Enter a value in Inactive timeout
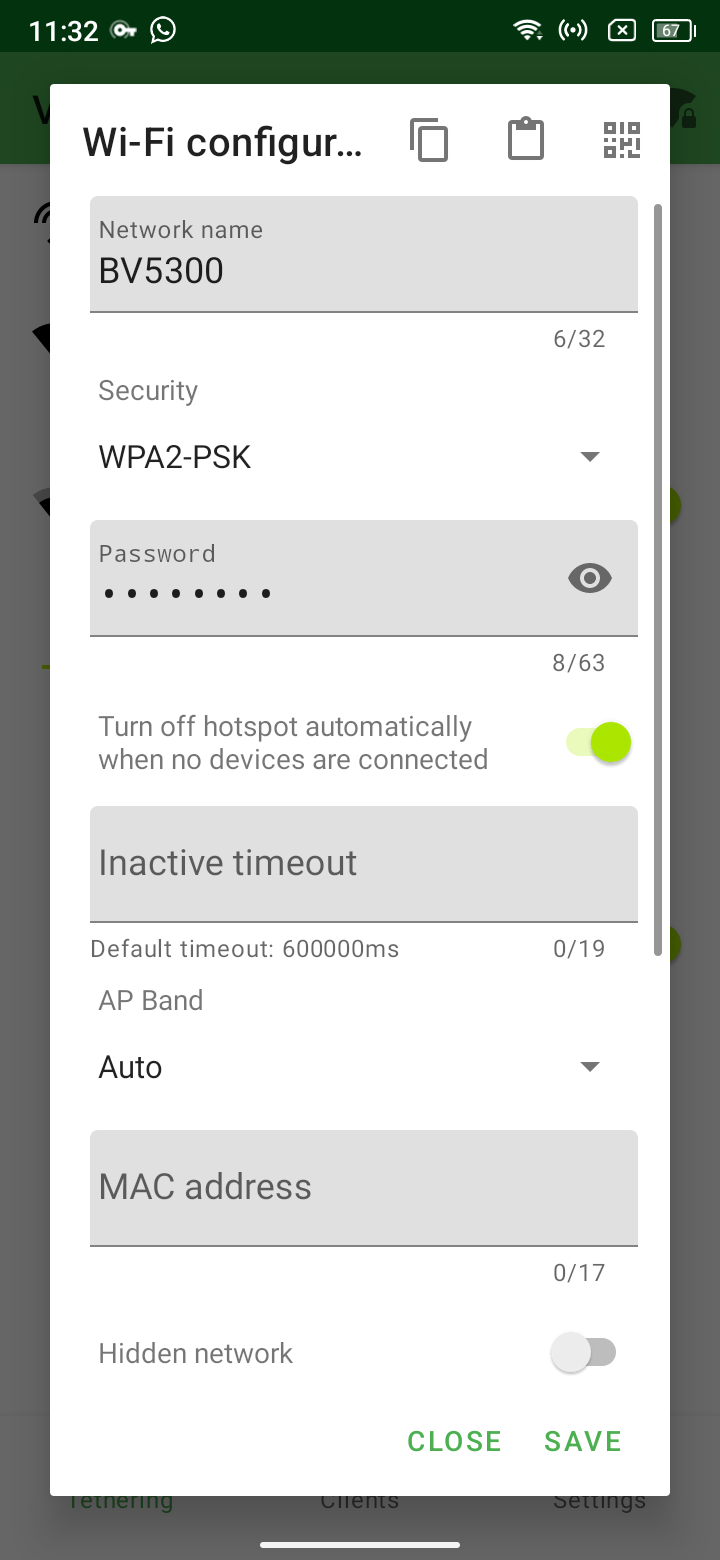Image resolution: width=720 pixels, height=1560 pixels. 364,864
